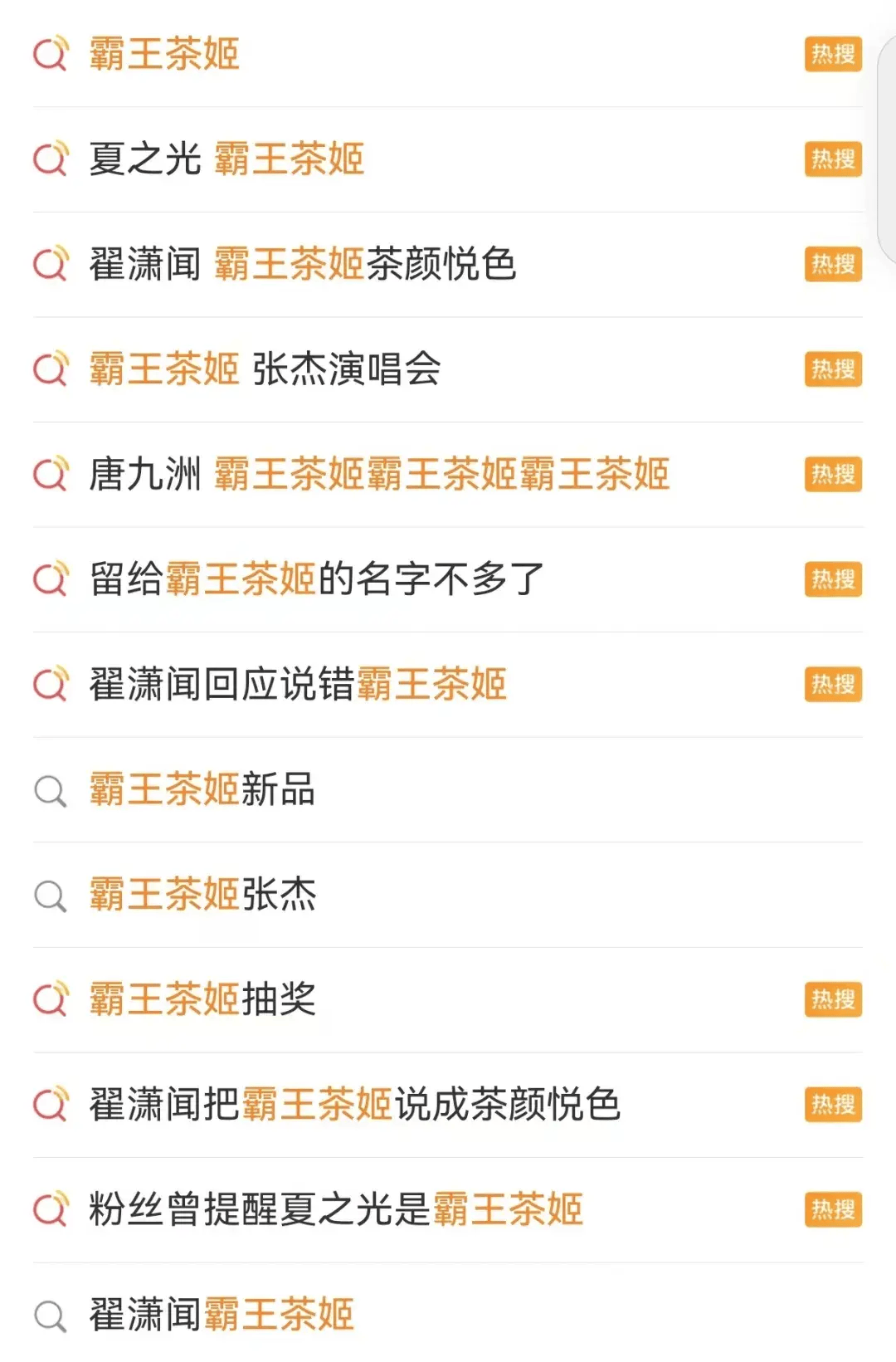This screenshot has width=896, height=1362.
Task: Tap the 热搜 label on 翟潇闻回应说错霸王茶姬 row
Action: [x=832, y=683]
